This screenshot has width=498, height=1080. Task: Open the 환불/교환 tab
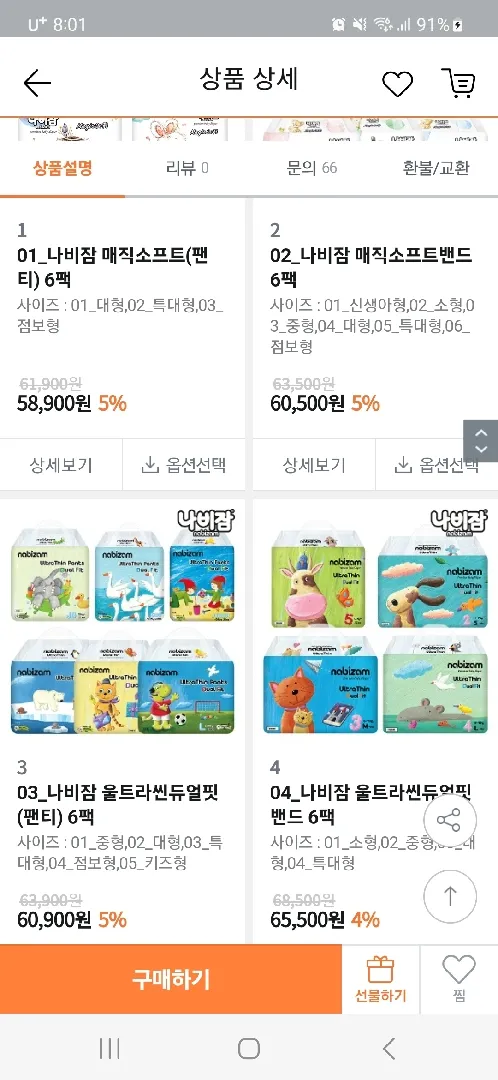click(x=436, y=168)
